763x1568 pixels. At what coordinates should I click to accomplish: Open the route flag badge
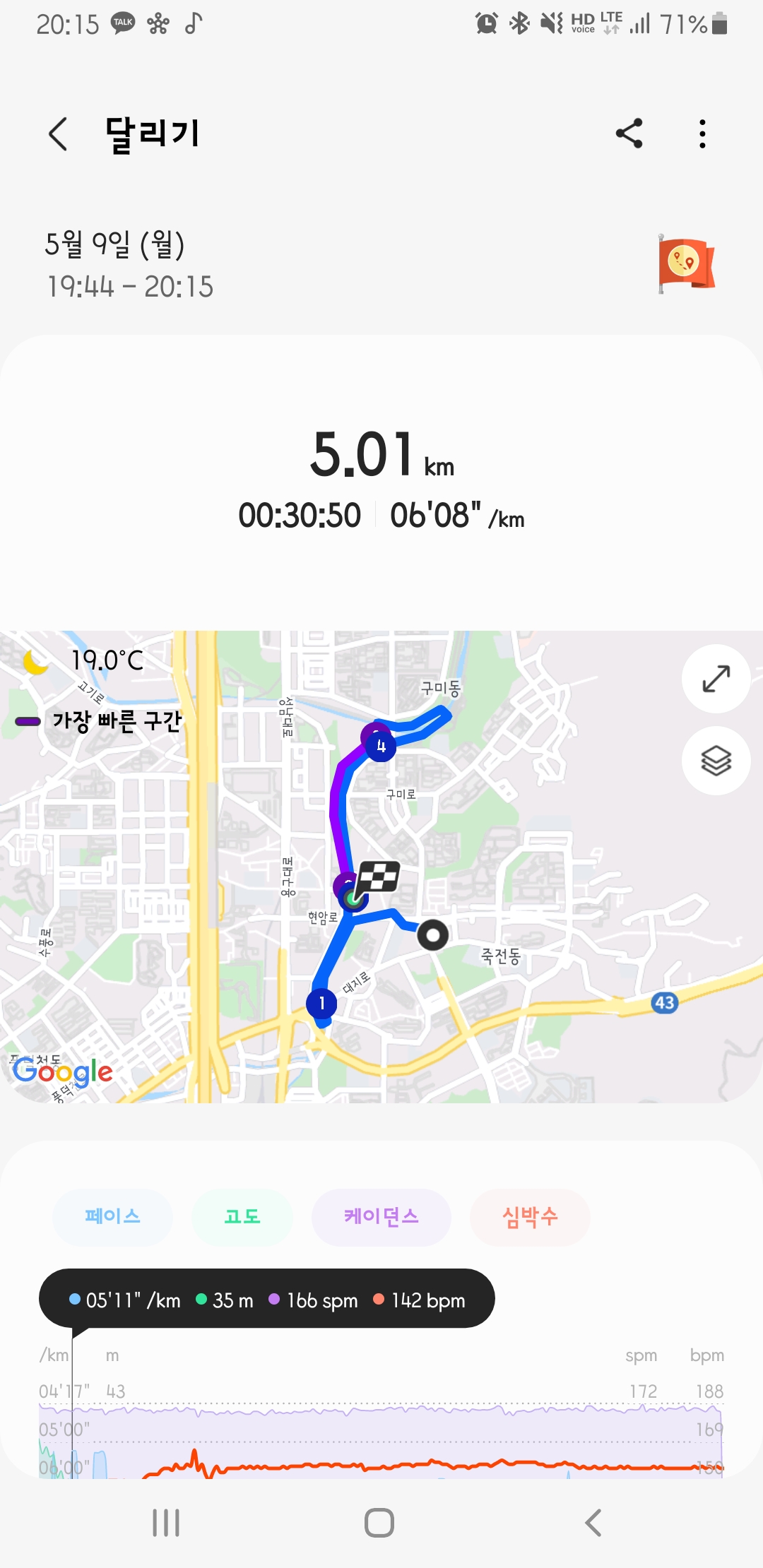[x=686, y=263]
